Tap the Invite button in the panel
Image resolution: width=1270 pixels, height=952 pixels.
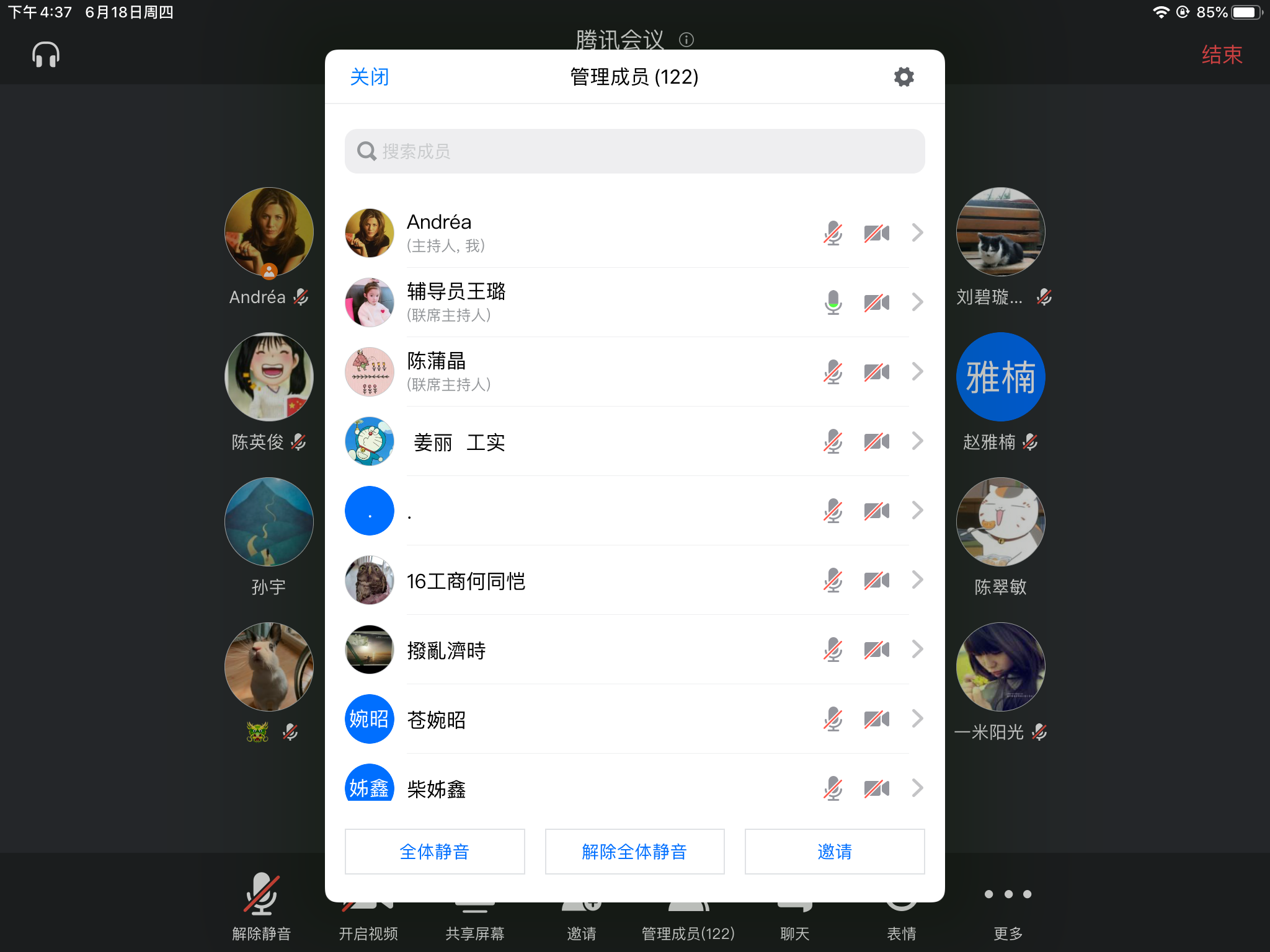[834, 852]
